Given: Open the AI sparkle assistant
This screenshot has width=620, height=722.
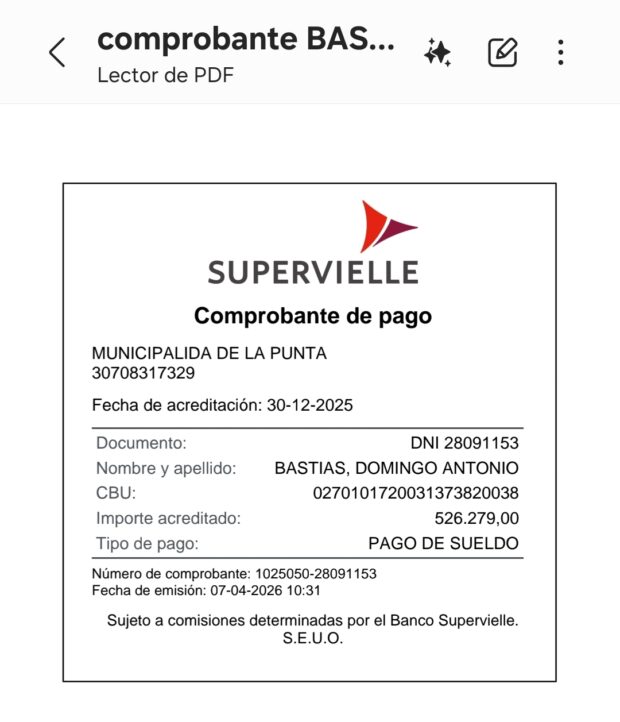Looking at the screenshot, I should 437,52.
